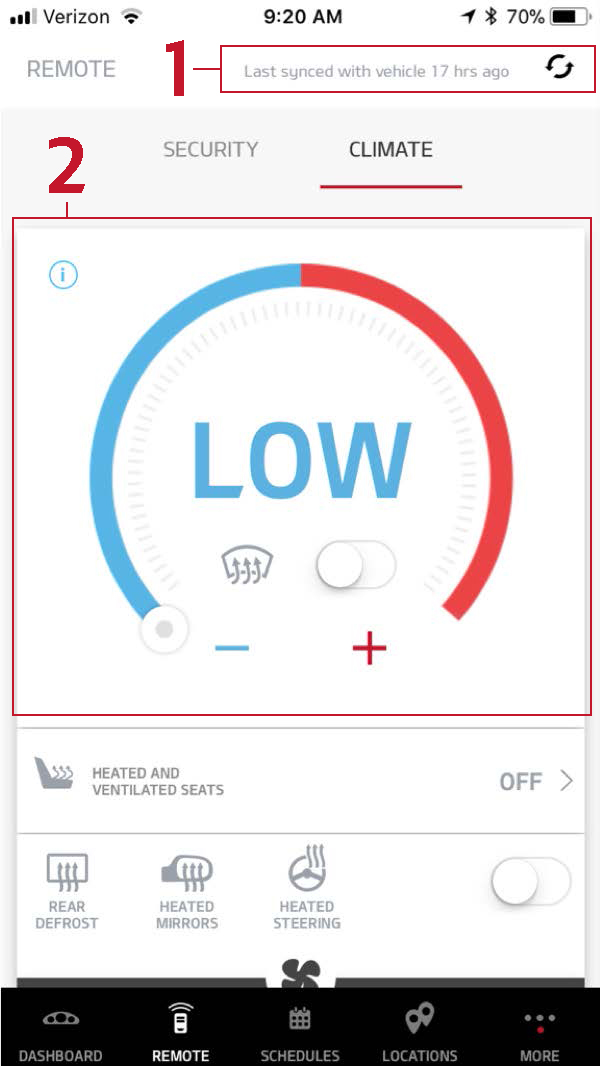The width and height of the screenshot is (600, 1066).
Task: Decrease temperature with the minus button
Action: pyautogui.click(x=232, y=648)
